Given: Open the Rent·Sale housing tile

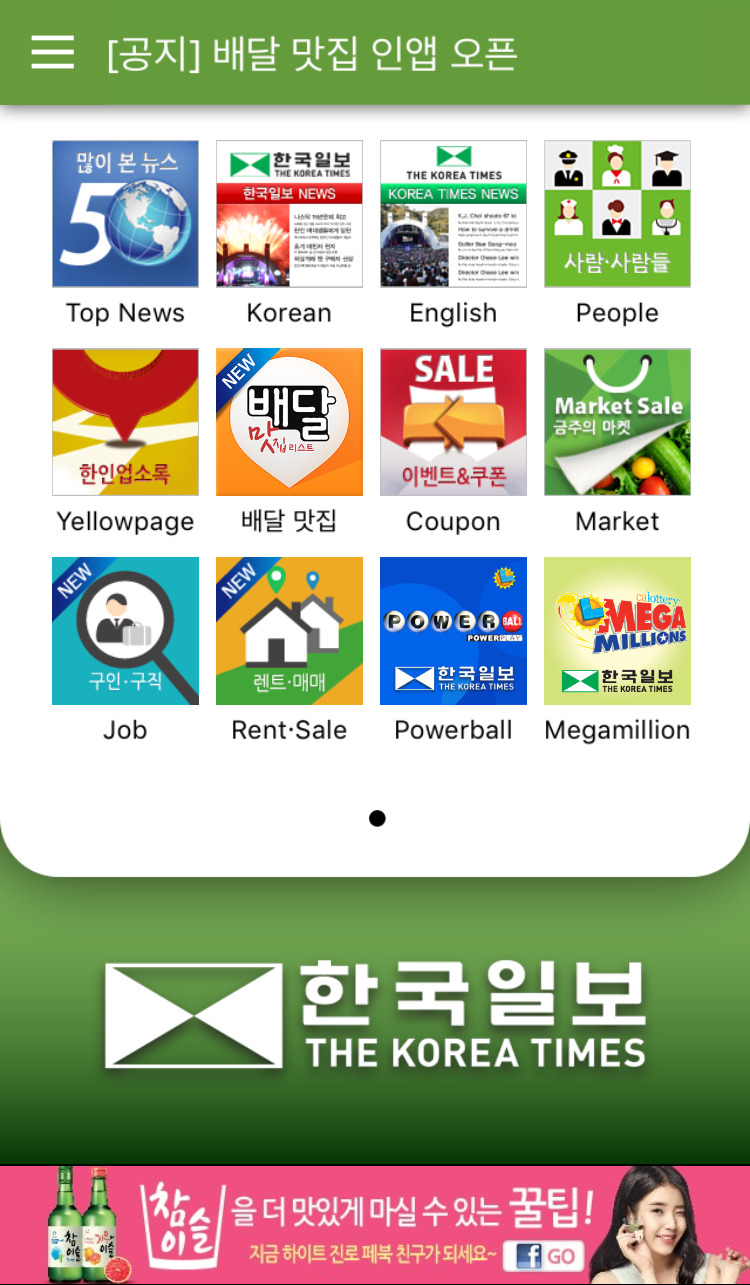Looking at the screenshot, I should (289, 631).
